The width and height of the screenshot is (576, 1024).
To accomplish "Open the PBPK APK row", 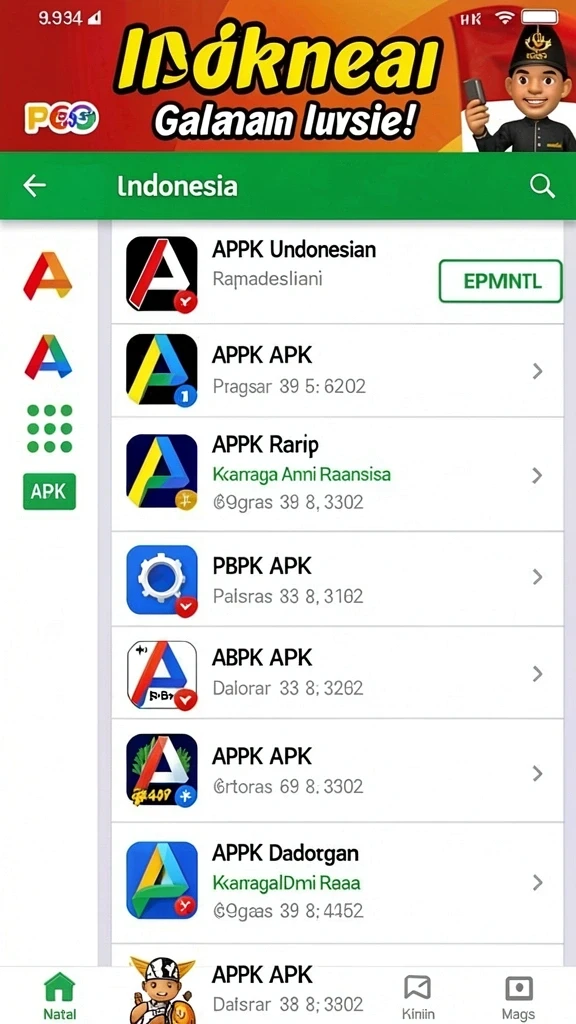I will (x=338, y=579).
